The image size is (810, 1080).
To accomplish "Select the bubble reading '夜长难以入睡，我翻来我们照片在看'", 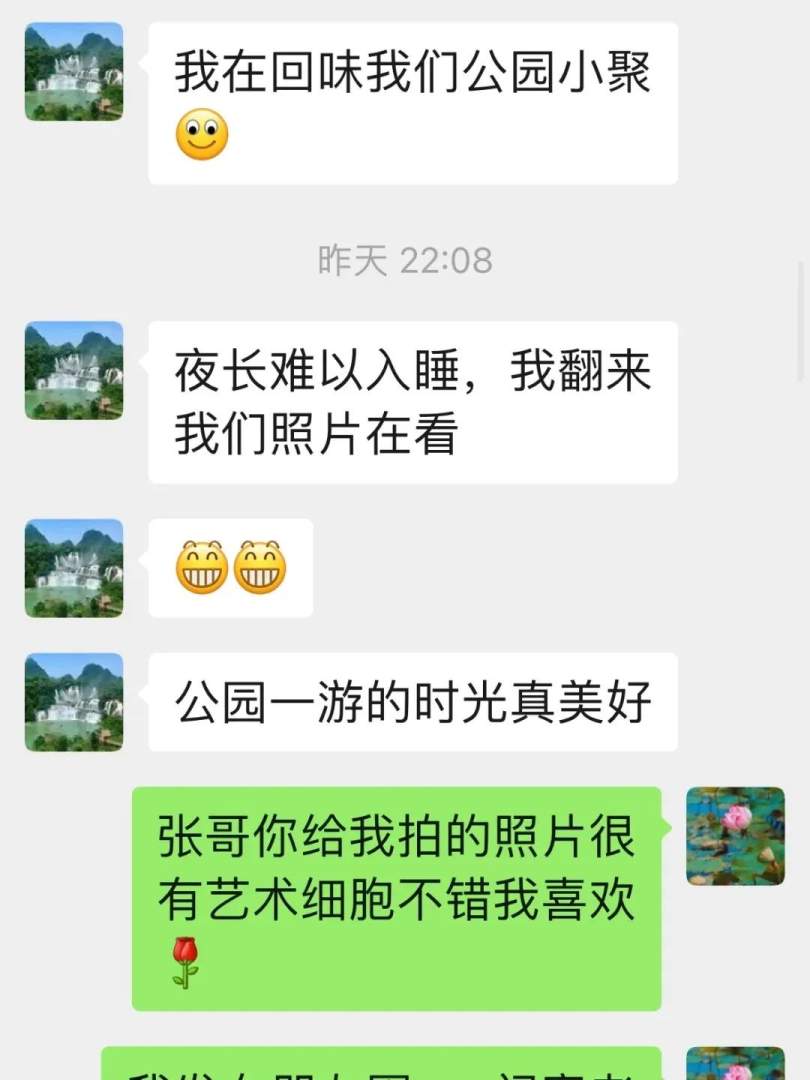I will pyautogui.click(x=412, y=402).
